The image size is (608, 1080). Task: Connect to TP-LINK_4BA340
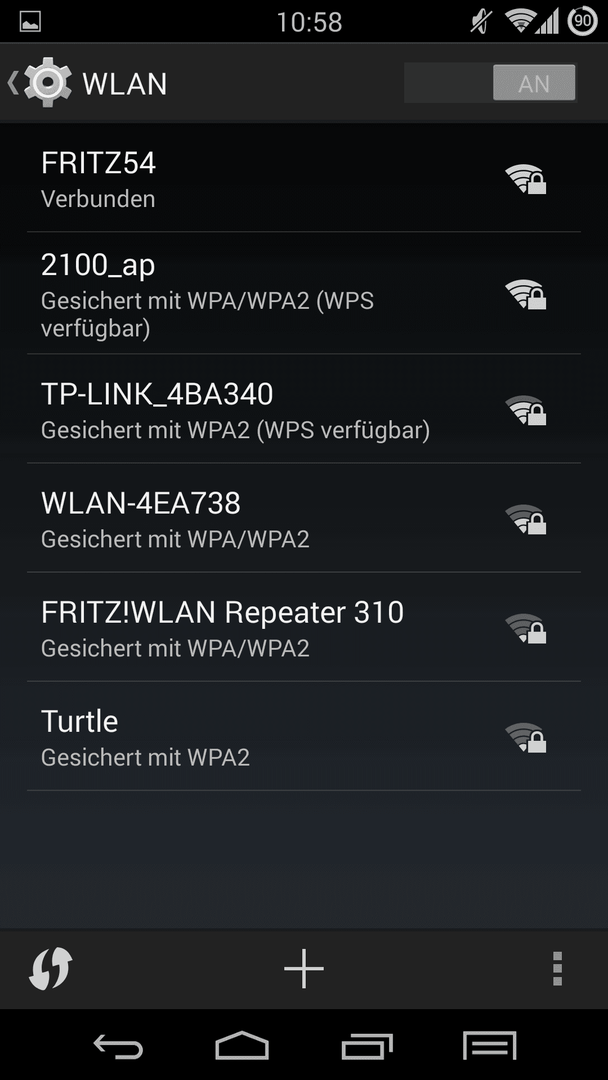(304, 409)
